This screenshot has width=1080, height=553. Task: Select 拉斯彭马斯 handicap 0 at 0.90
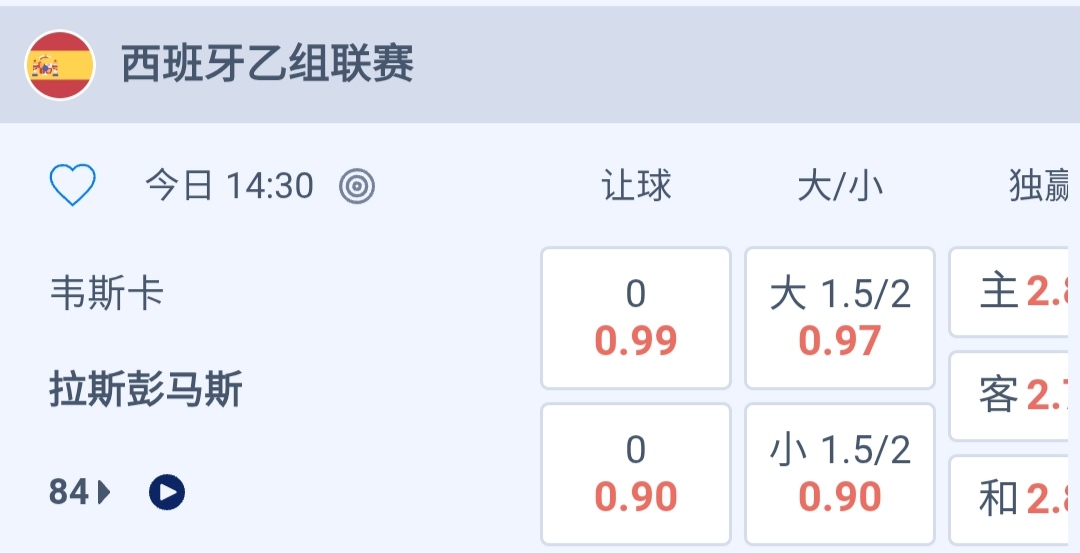636,474
